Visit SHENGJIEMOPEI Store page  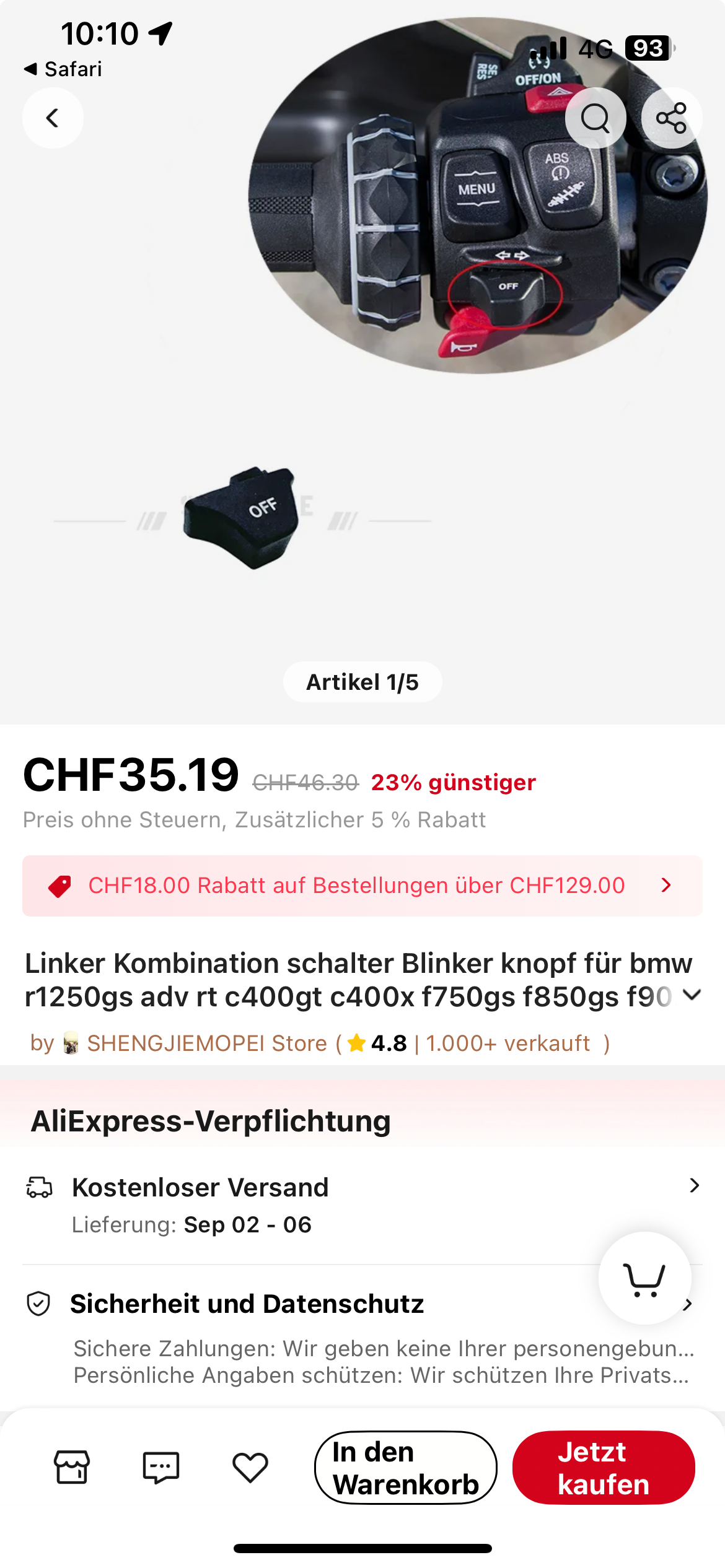point(206,1043)
